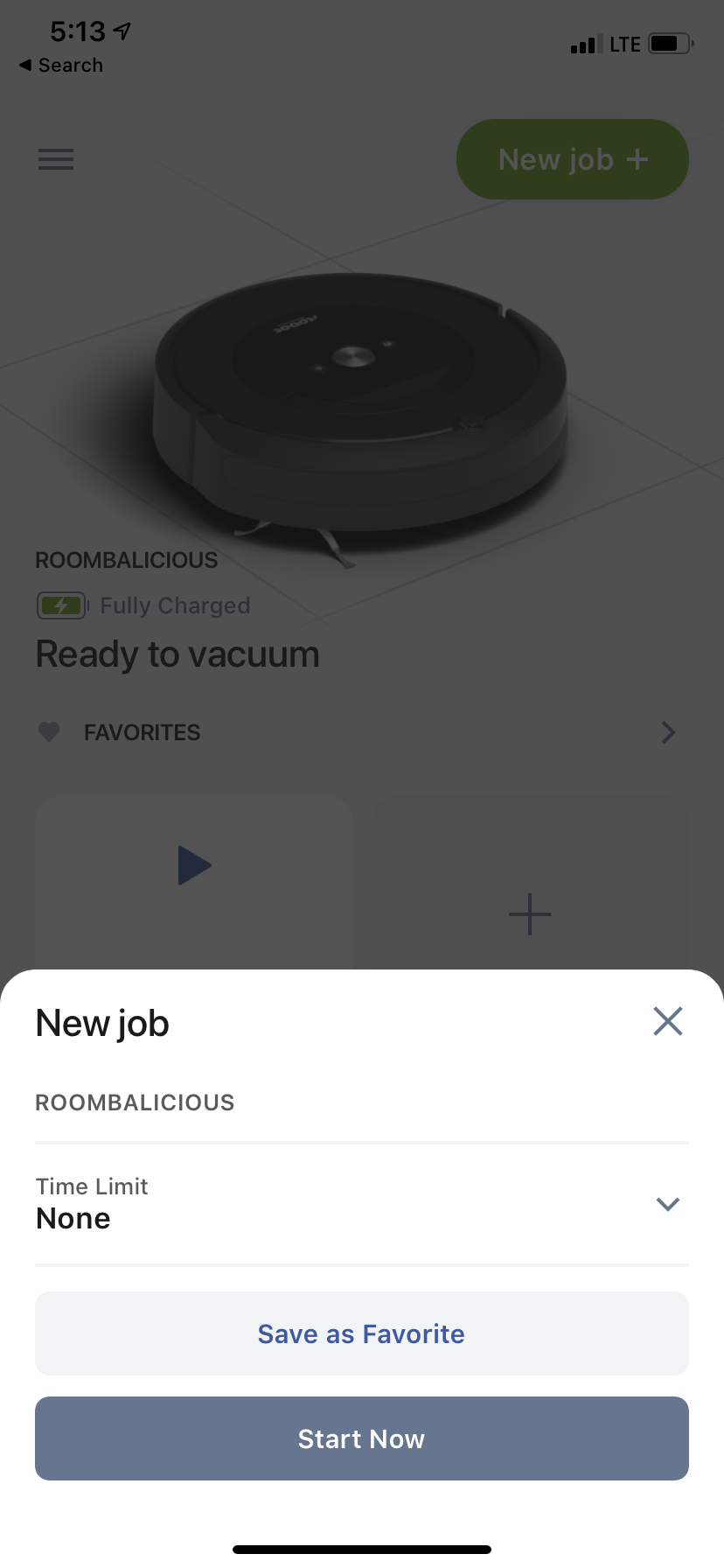Dismiss the New job sheet with the X
724x1568 pixels.
pyautogui.click(x=667, y=1021)
